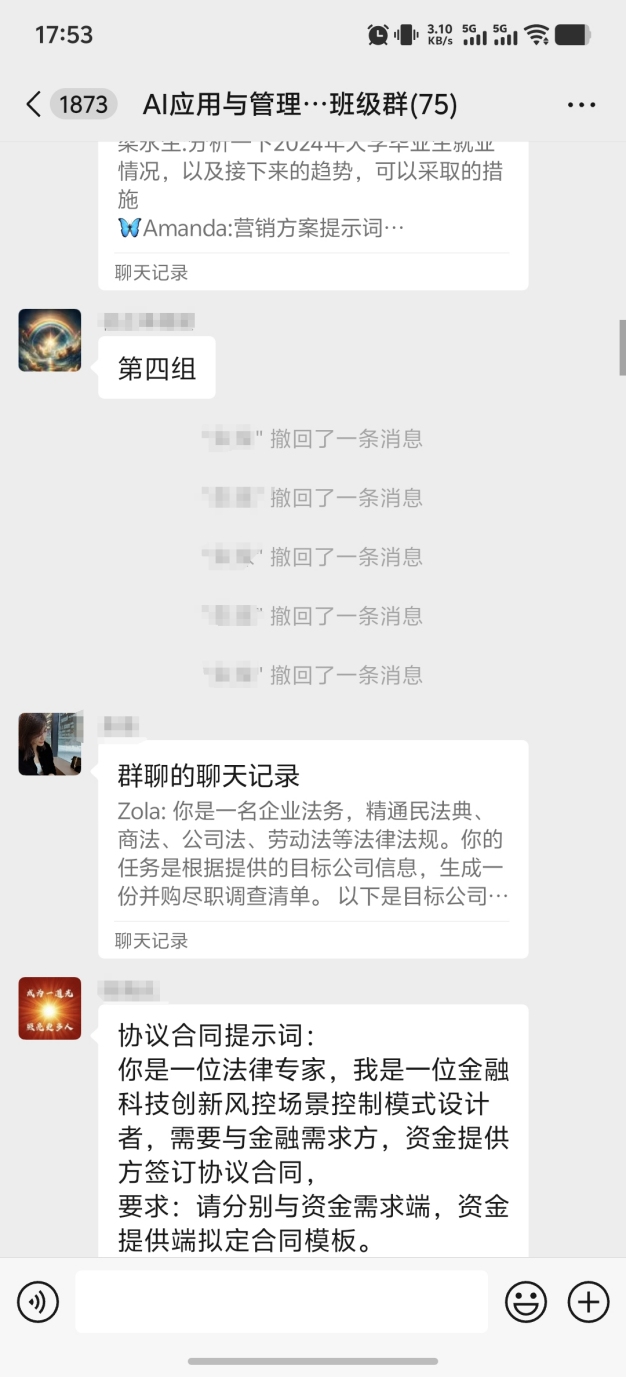This screenshot has width=626, height=1377.
Task: Open the plus attachments menu
Action: 588,1302
